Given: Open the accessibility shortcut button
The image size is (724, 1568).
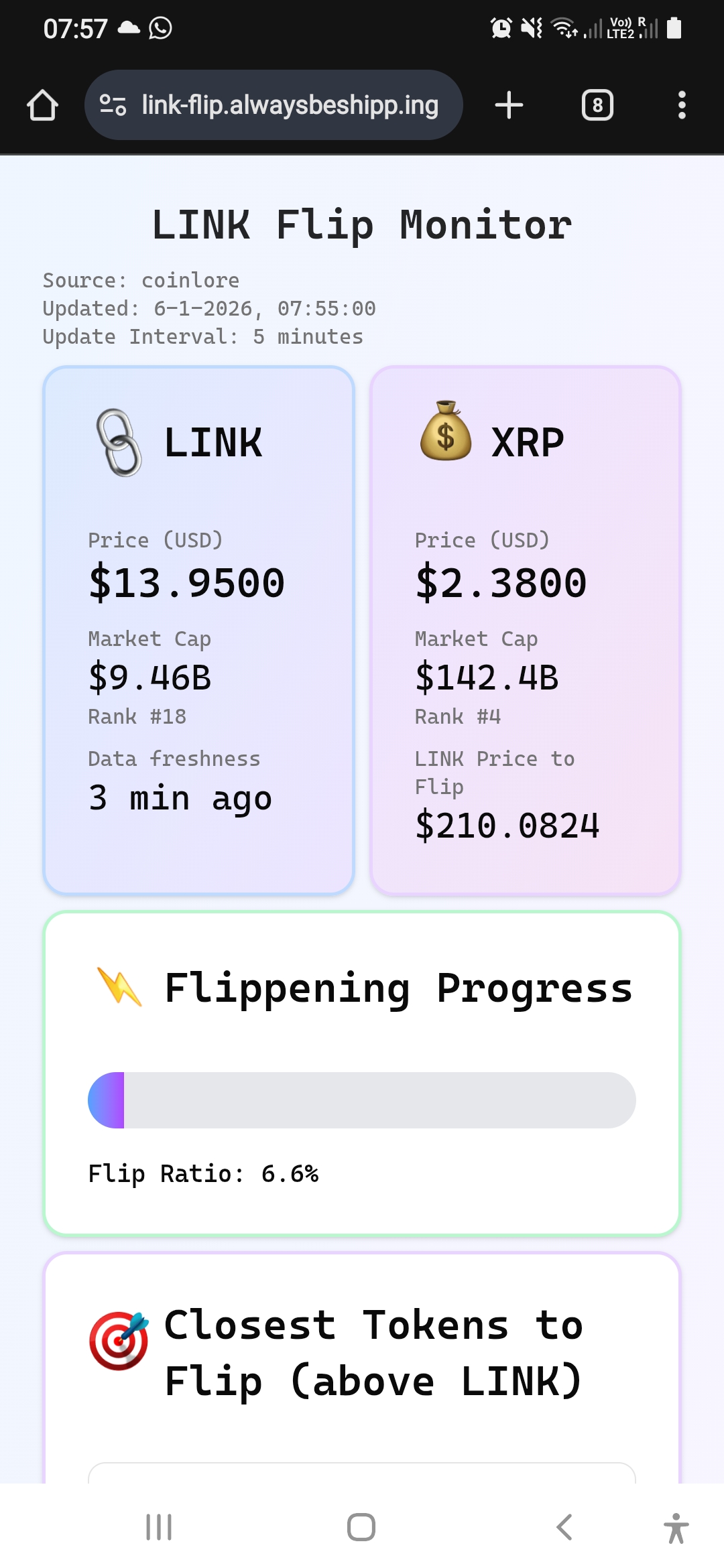Looking at the screenshot, I should [x=676, y=1528].
